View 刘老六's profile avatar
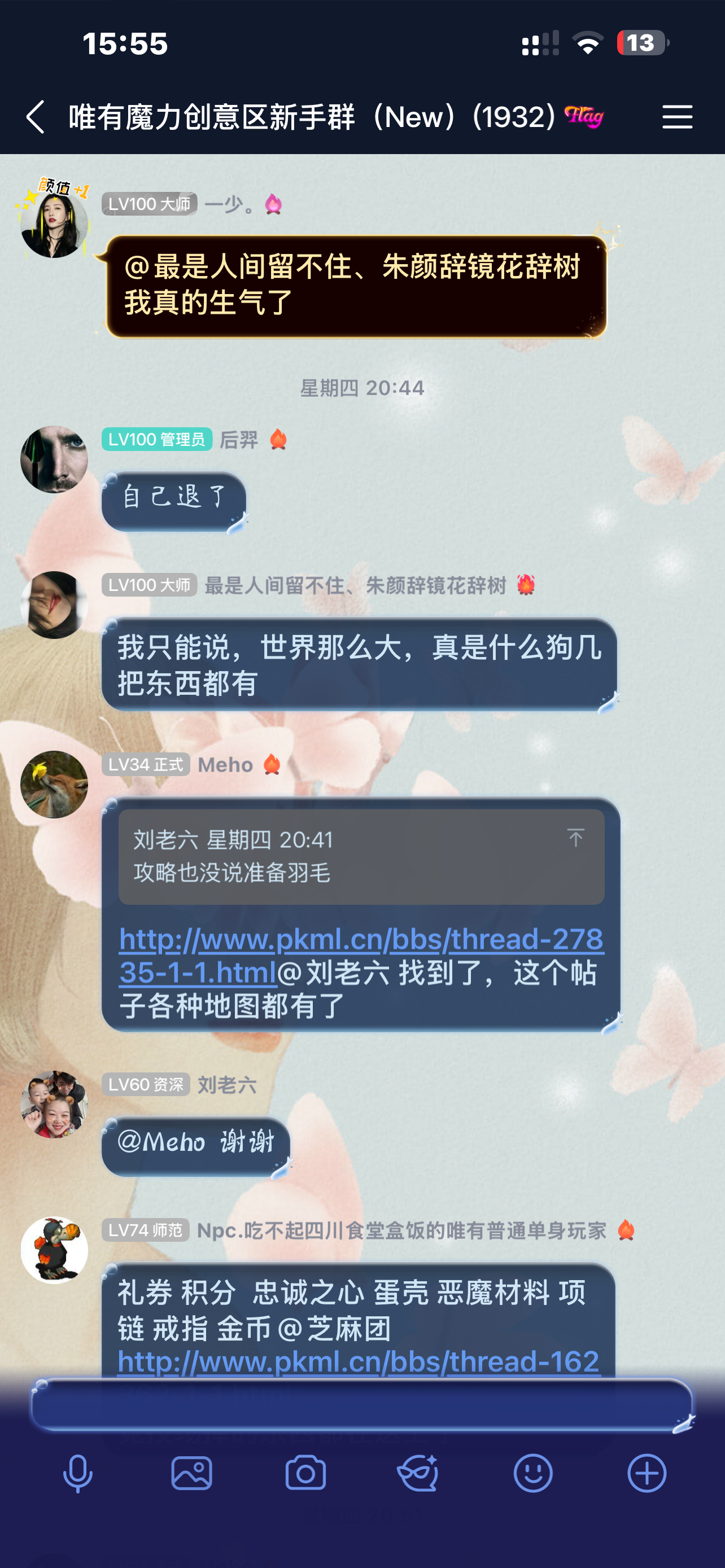Image resolution: width=725 pixels, height=1568 pixels. click(54, 1104)
